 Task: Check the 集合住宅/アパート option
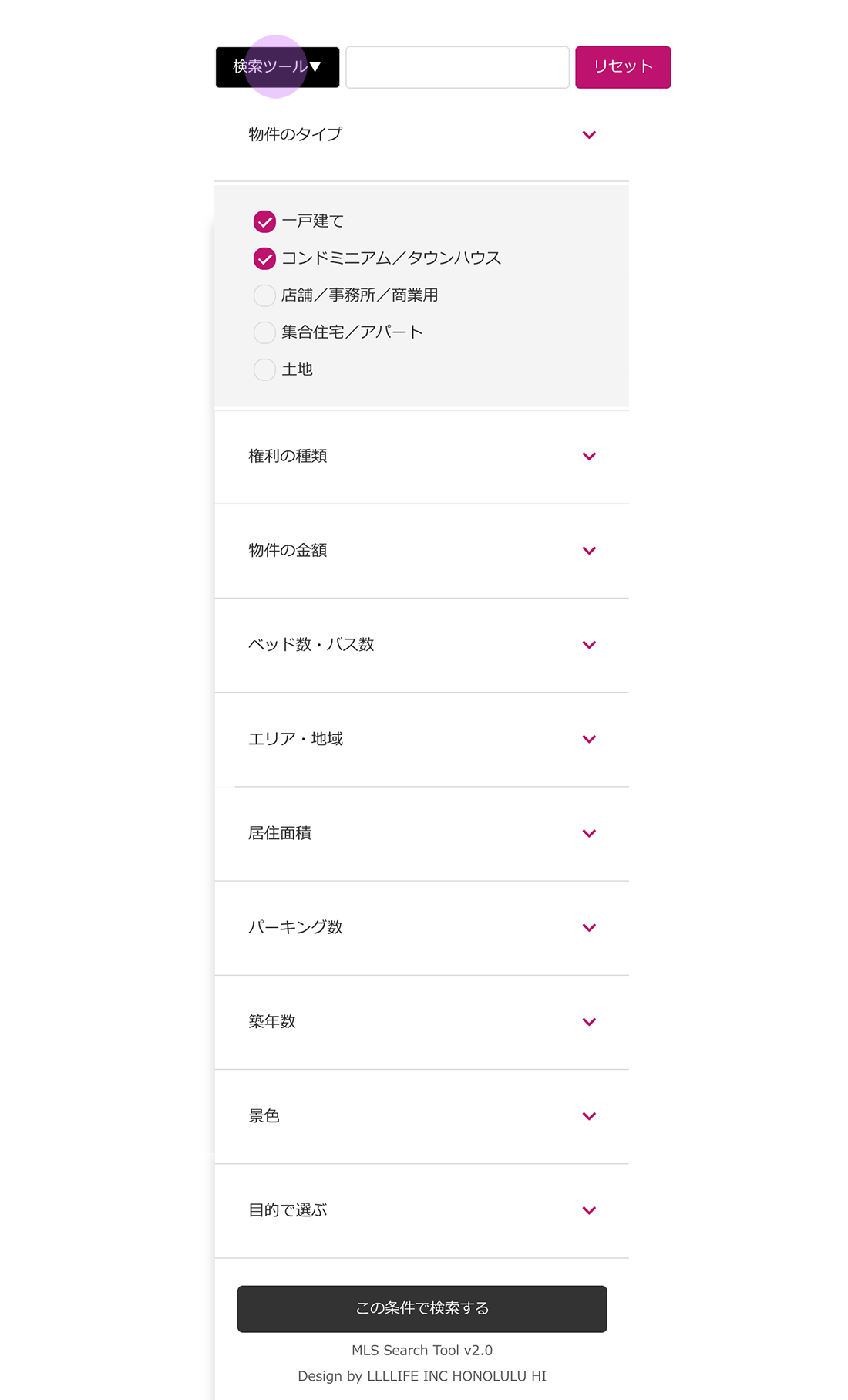pyautogui.click(x=264, y=332)
